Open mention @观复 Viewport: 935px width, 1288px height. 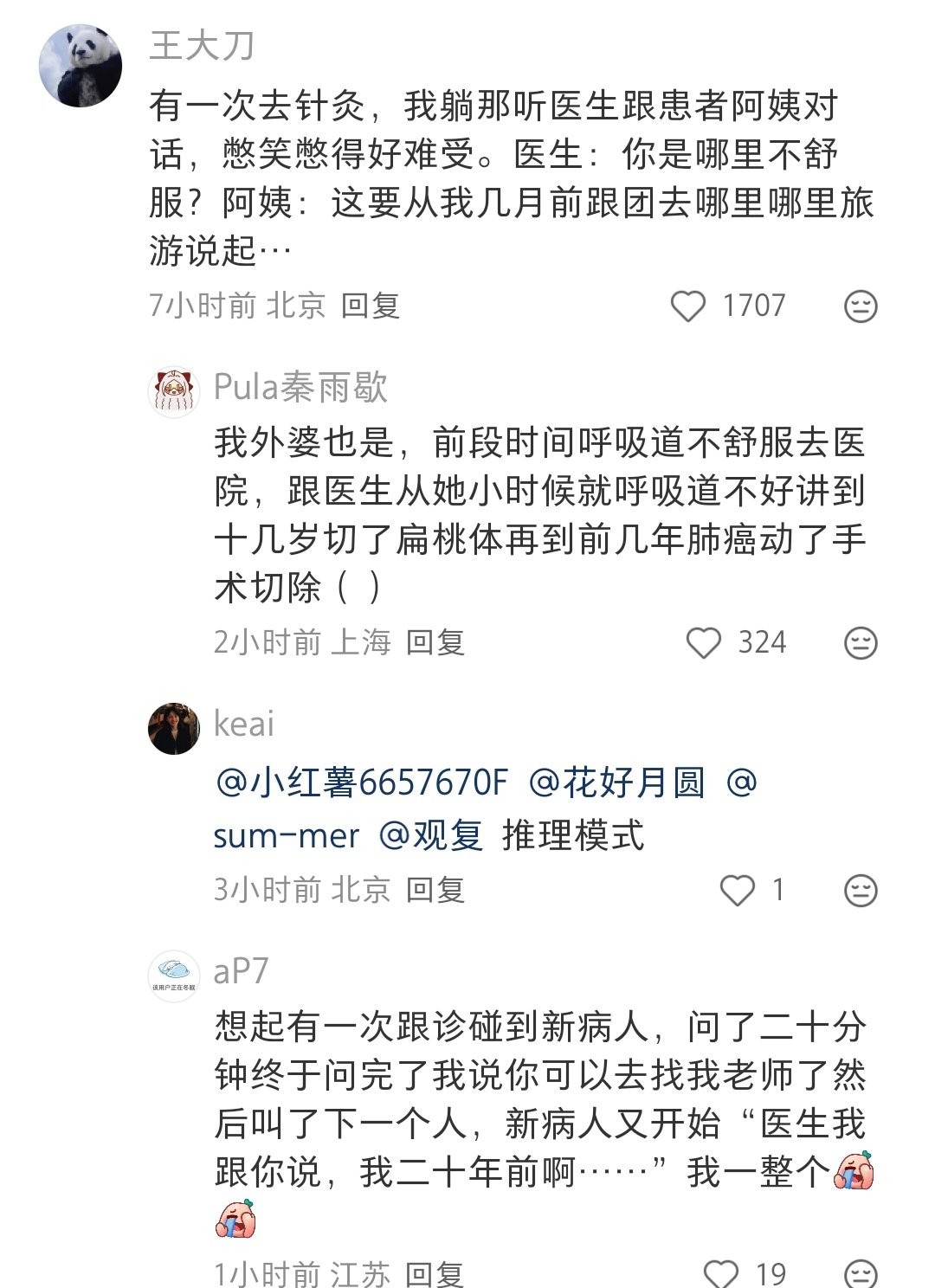430,836
